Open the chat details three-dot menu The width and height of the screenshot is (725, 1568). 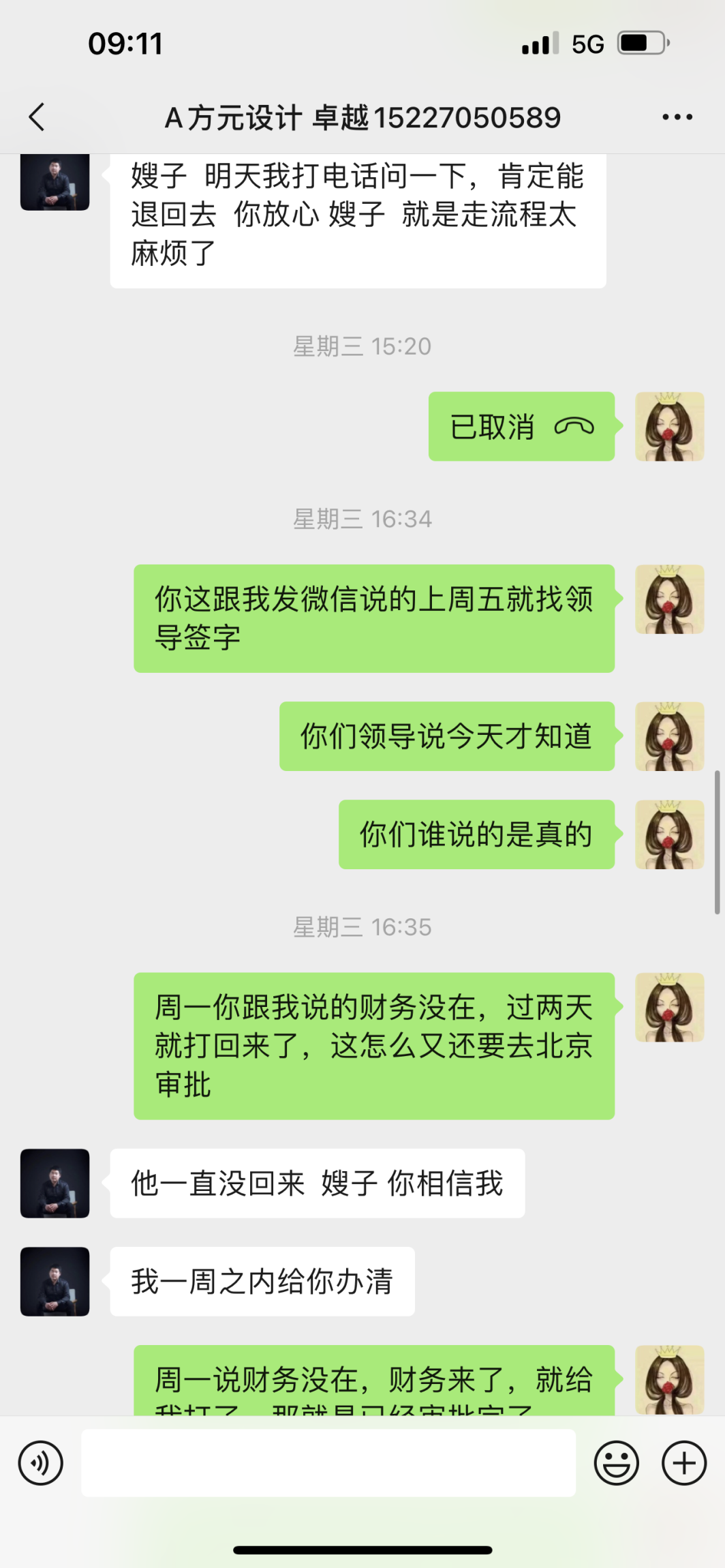[677, 117]
